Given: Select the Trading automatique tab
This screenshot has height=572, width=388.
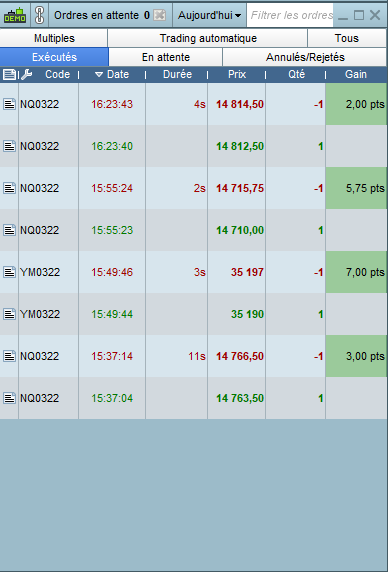Looking at the screenshot, I should [208, 38].
